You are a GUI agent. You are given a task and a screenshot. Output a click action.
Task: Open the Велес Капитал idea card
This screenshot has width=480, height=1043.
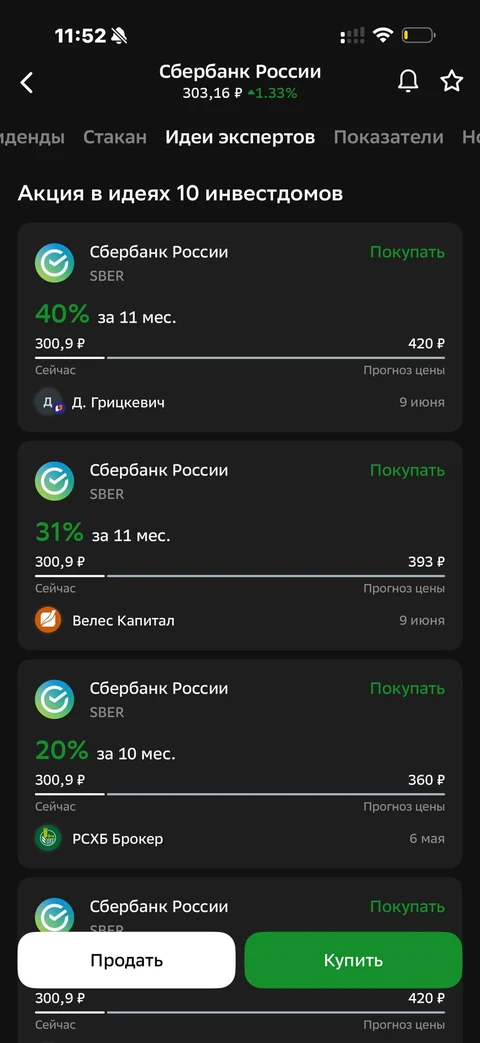[239, 545]
